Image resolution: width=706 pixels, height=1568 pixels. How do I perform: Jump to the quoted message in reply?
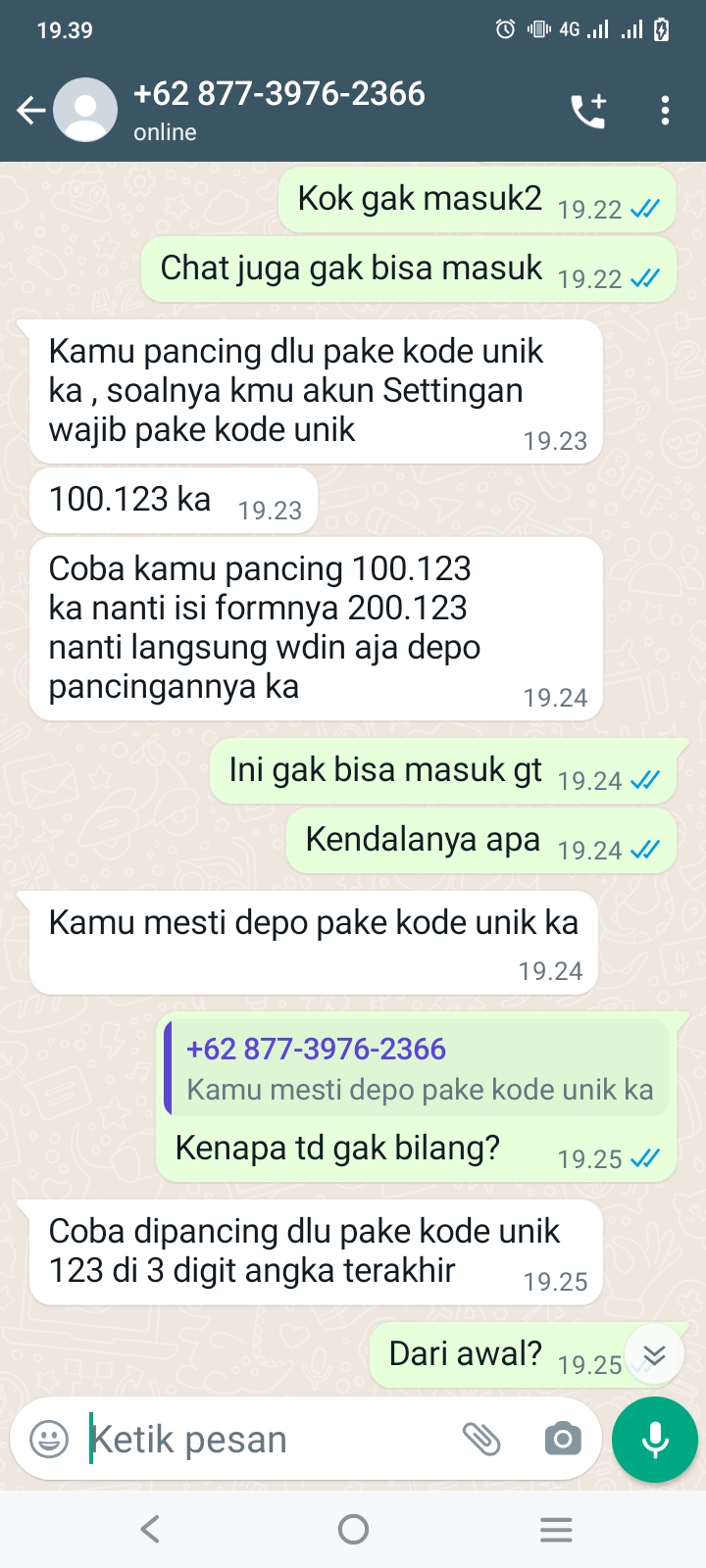417,1069
